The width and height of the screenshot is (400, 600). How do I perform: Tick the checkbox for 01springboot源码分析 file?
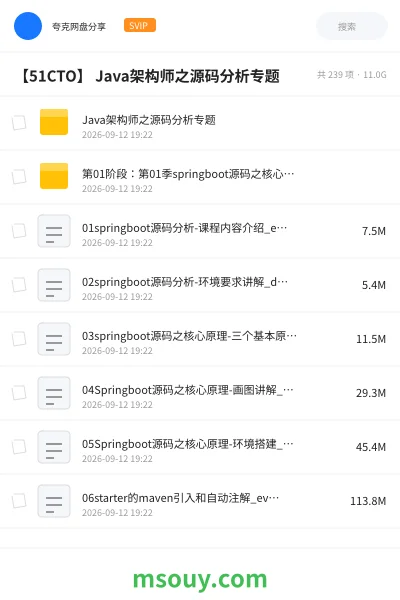tap(19, 231)
